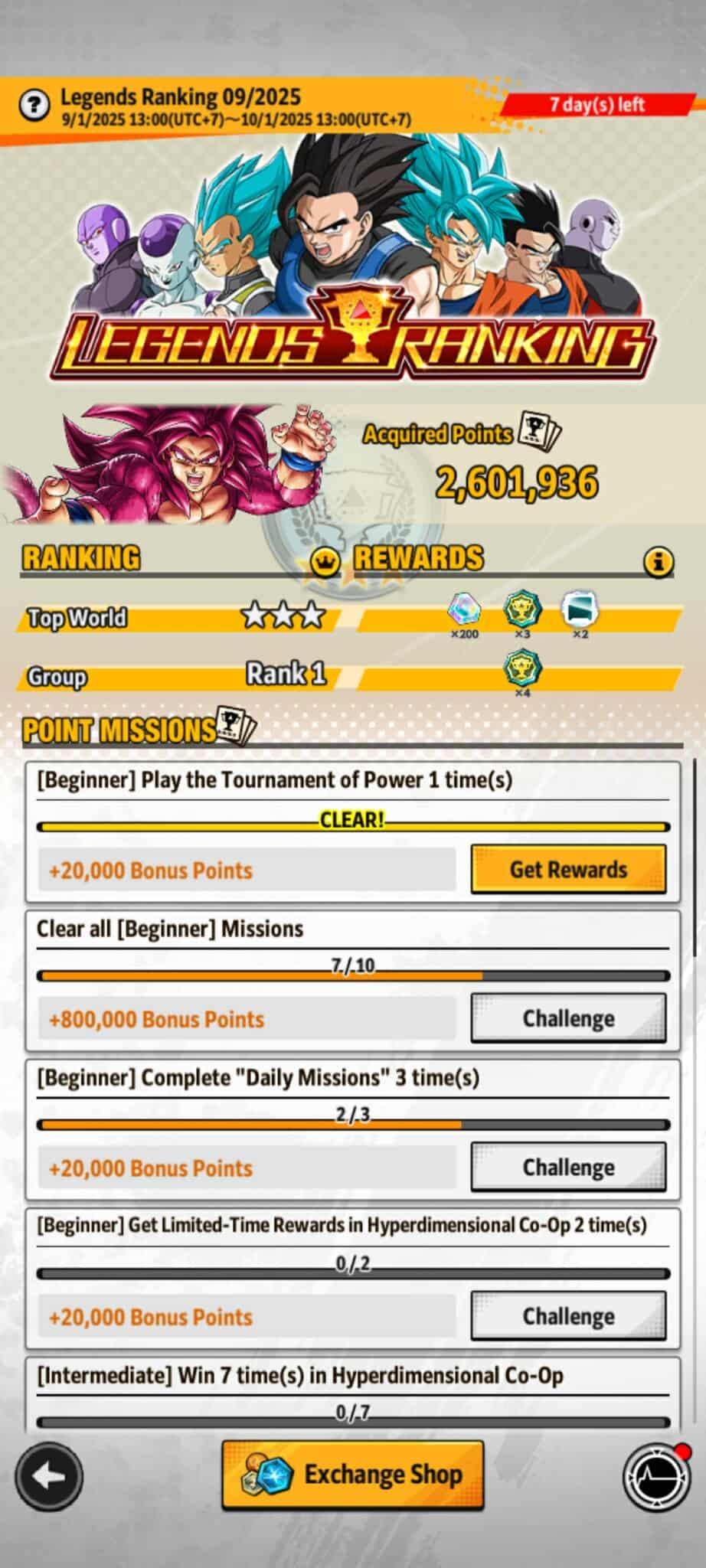Open the Exchange Shop
Screen dimensions: 706x1568
click(x=353, y=1475)
